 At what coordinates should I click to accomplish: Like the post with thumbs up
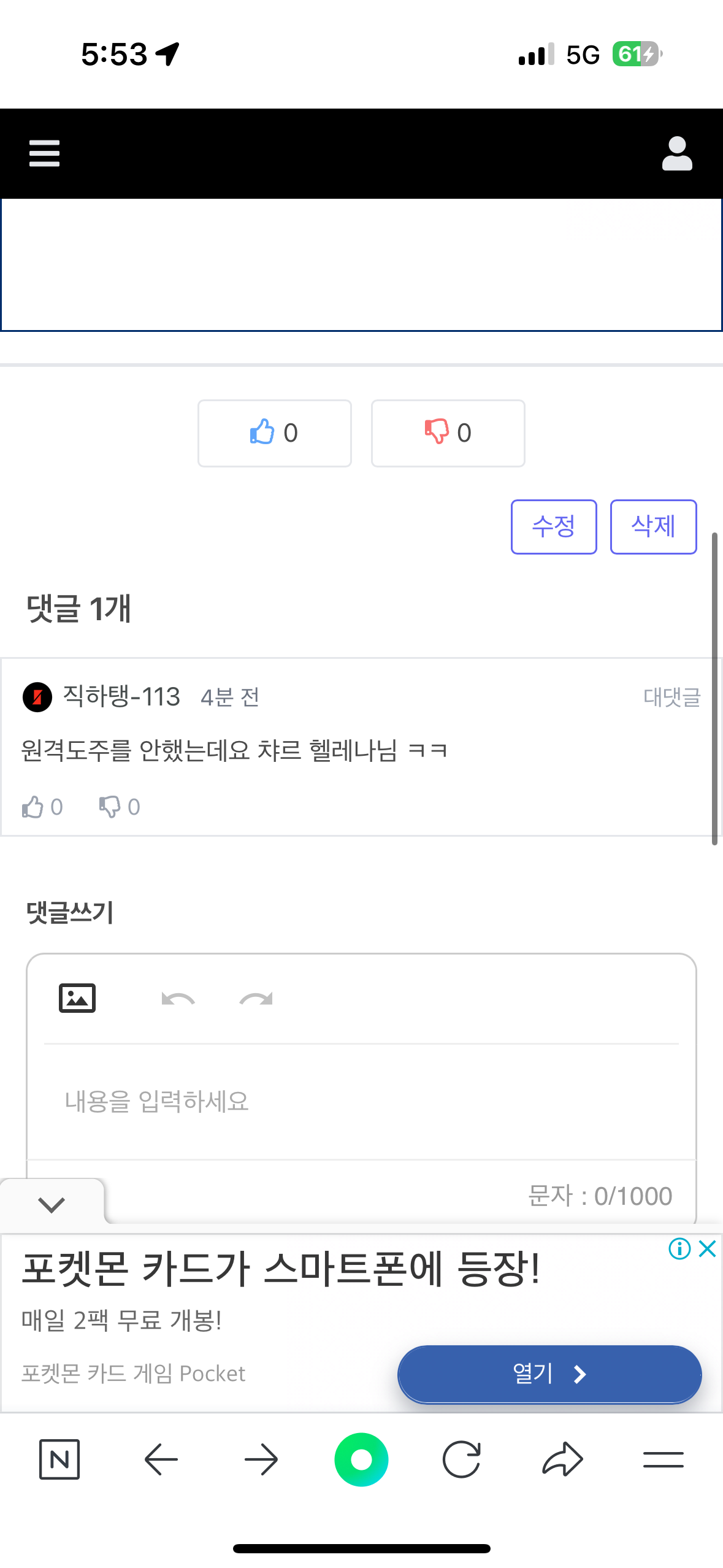click(x=274, y=433)
